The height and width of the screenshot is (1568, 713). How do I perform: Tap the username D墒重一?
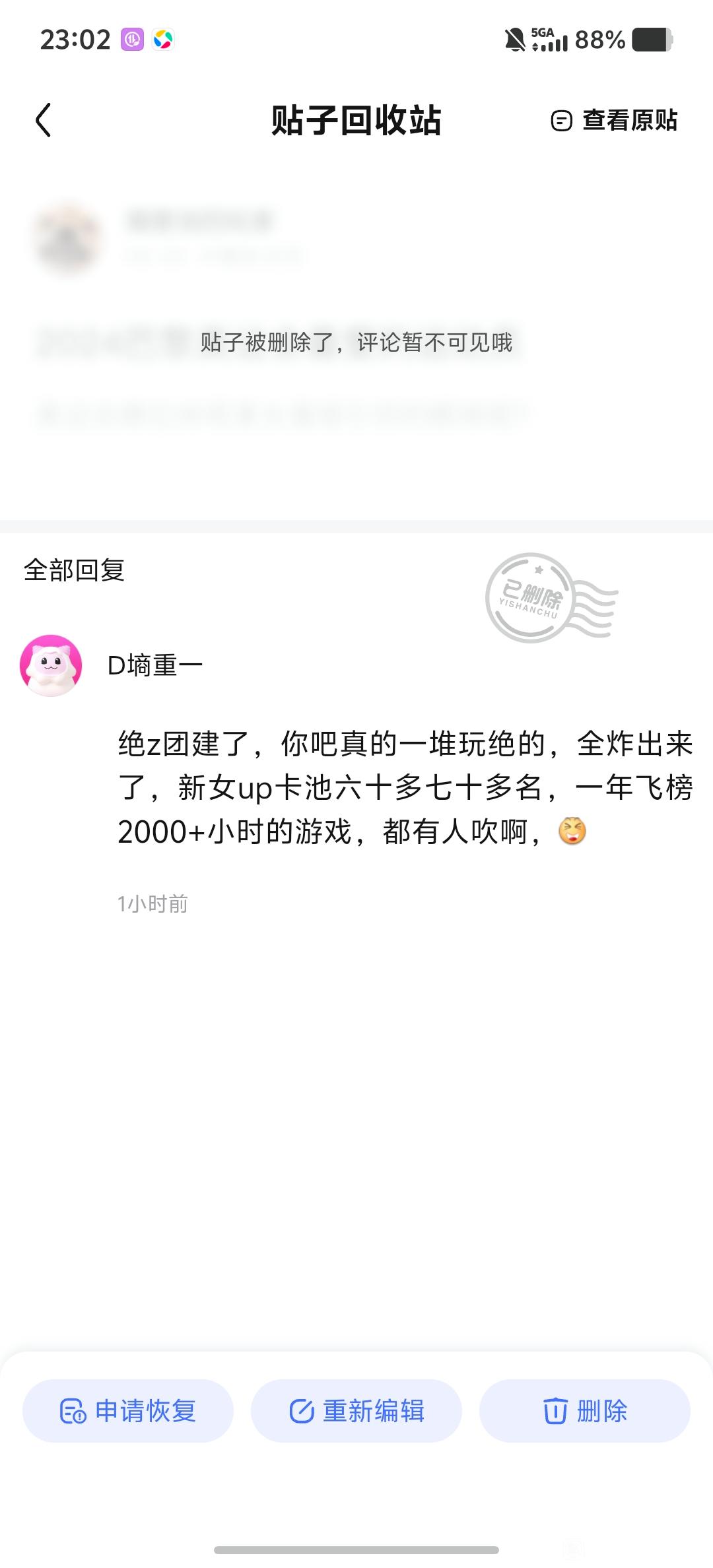(x=155, y=665)
